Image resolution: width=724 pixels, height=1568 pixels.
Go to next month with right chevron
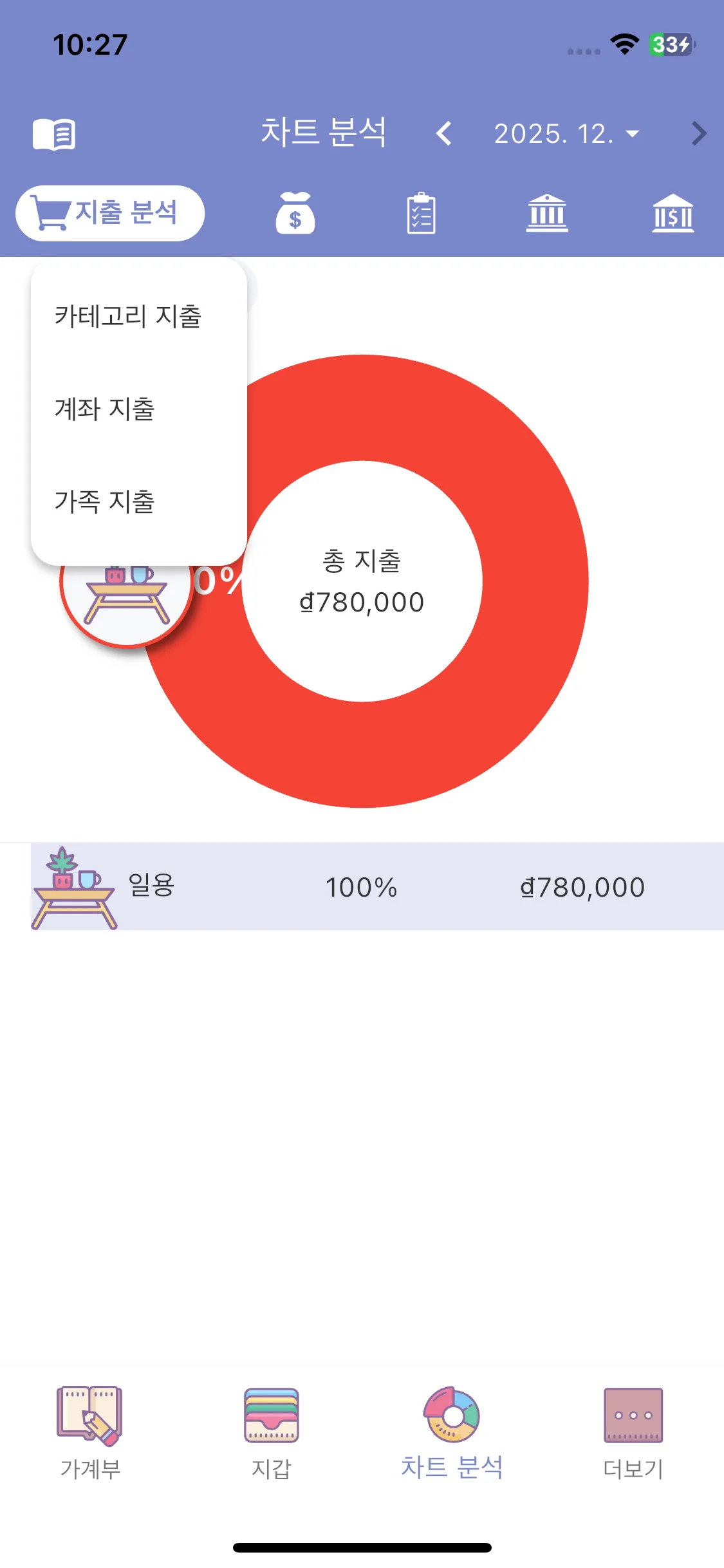click(698, 133)
